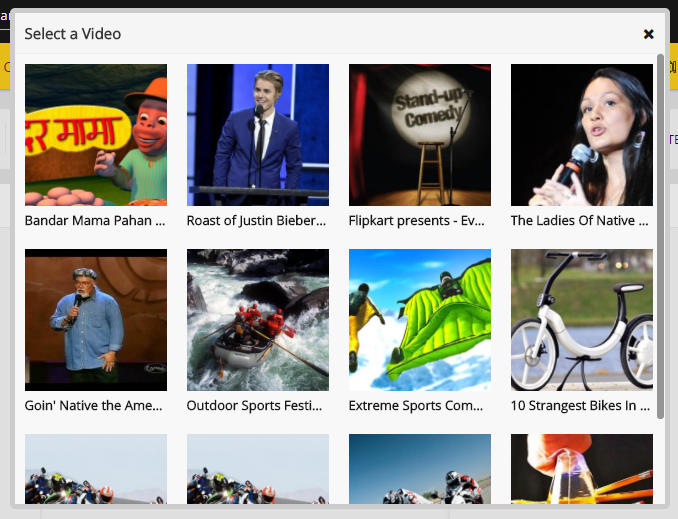This screenshot has width=678, height=519.
Task: Close the Select a Video dialog
Action: click(x=648, y=34)
